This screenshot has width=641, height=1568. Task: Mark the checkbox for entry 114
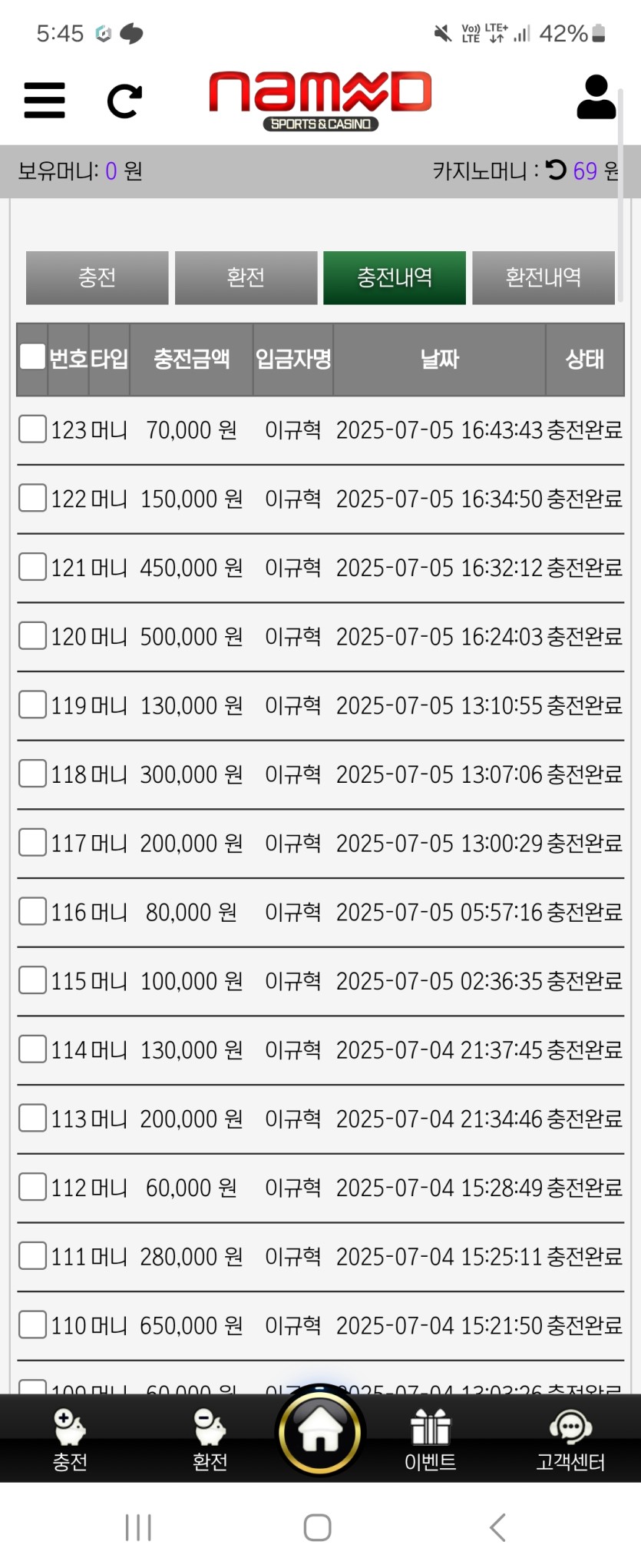(x=32, y=1049)
